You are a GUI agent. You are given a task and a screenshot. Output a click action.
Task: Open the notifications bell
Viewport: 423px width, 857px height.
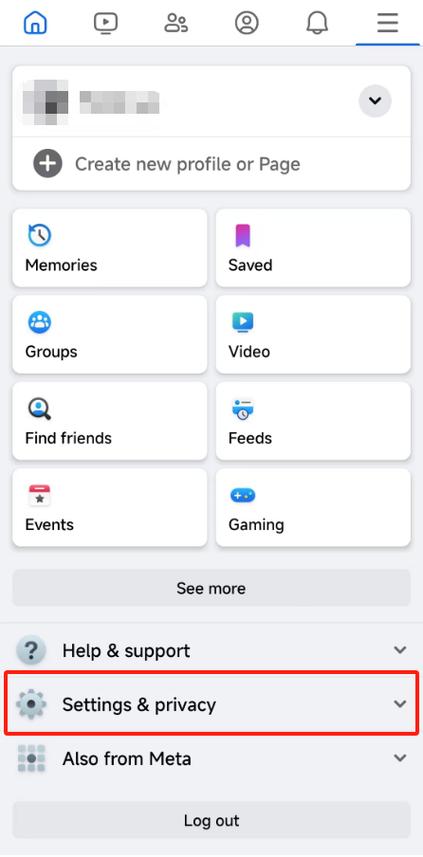317,23
